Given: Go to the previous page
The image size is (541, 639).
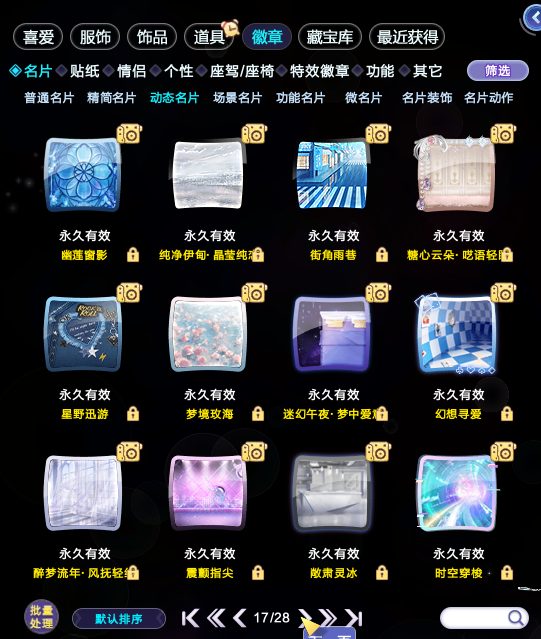Looking at the screenshot, I should click(x=240, y=618).
